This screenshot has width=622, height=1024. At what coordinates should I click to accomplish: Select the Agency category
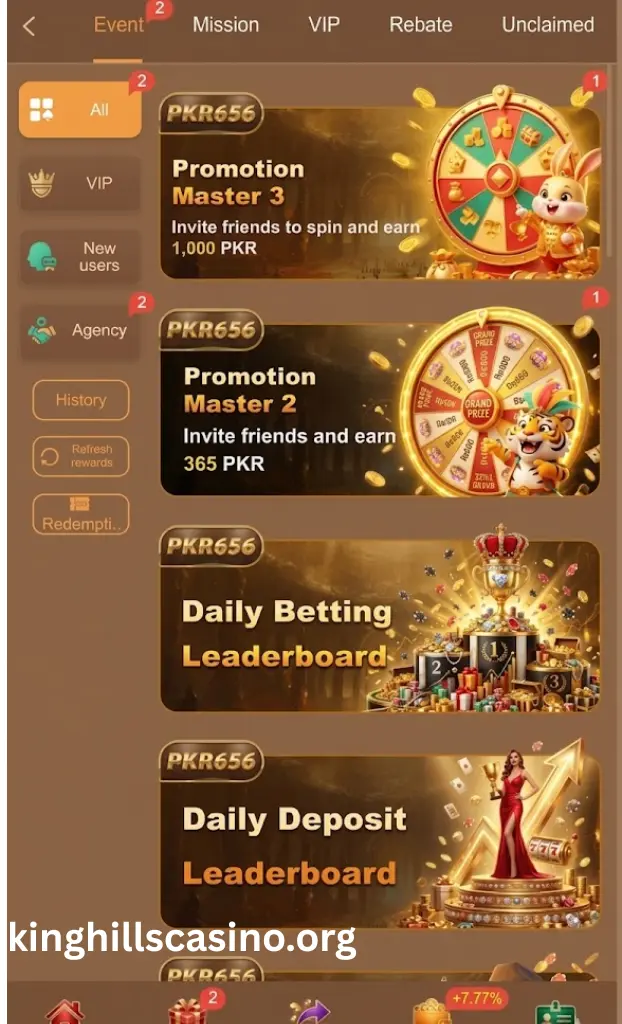pos(80,331)
